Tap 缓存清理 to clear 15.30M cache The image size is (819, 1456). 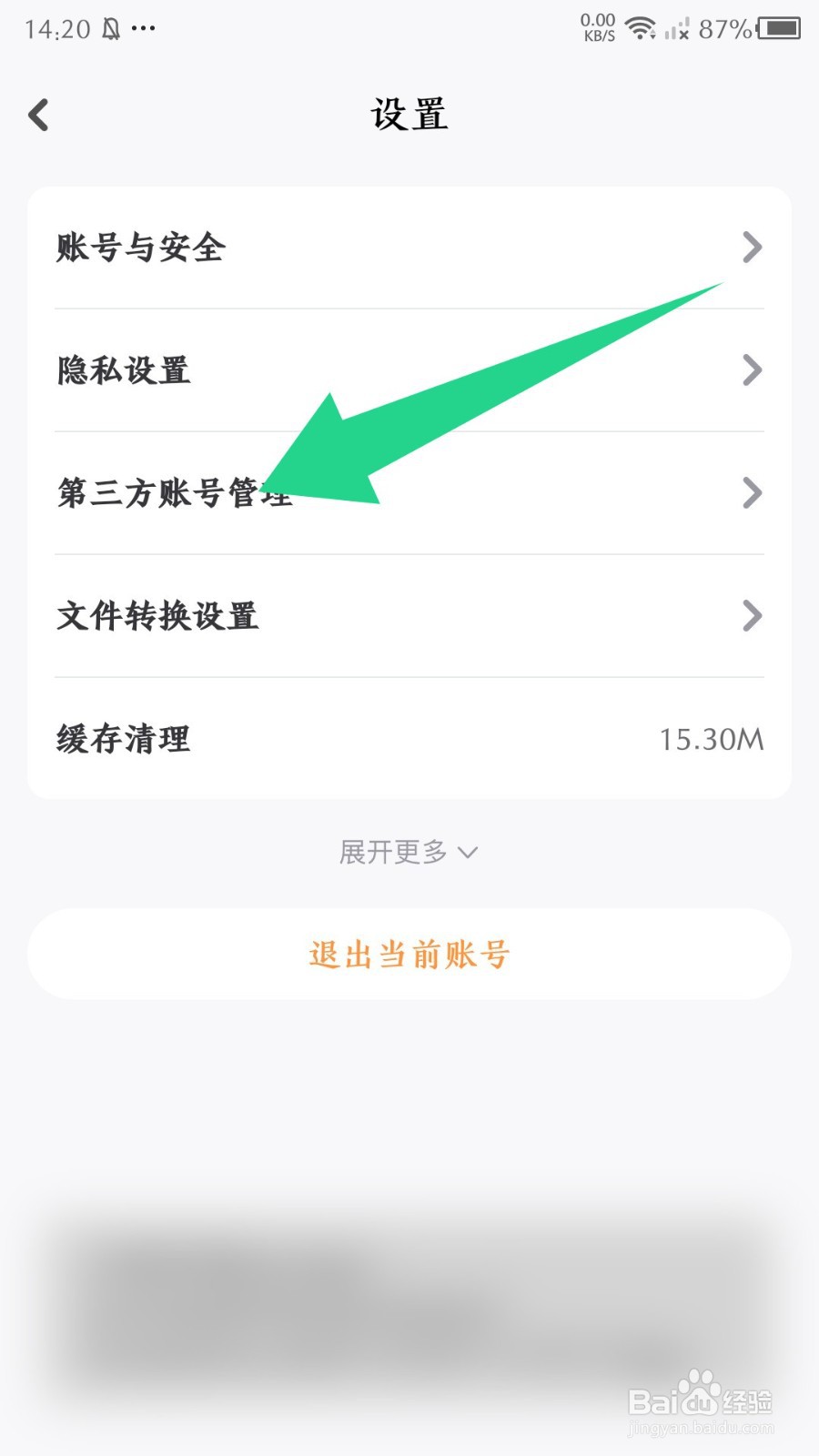coord(123,739)
